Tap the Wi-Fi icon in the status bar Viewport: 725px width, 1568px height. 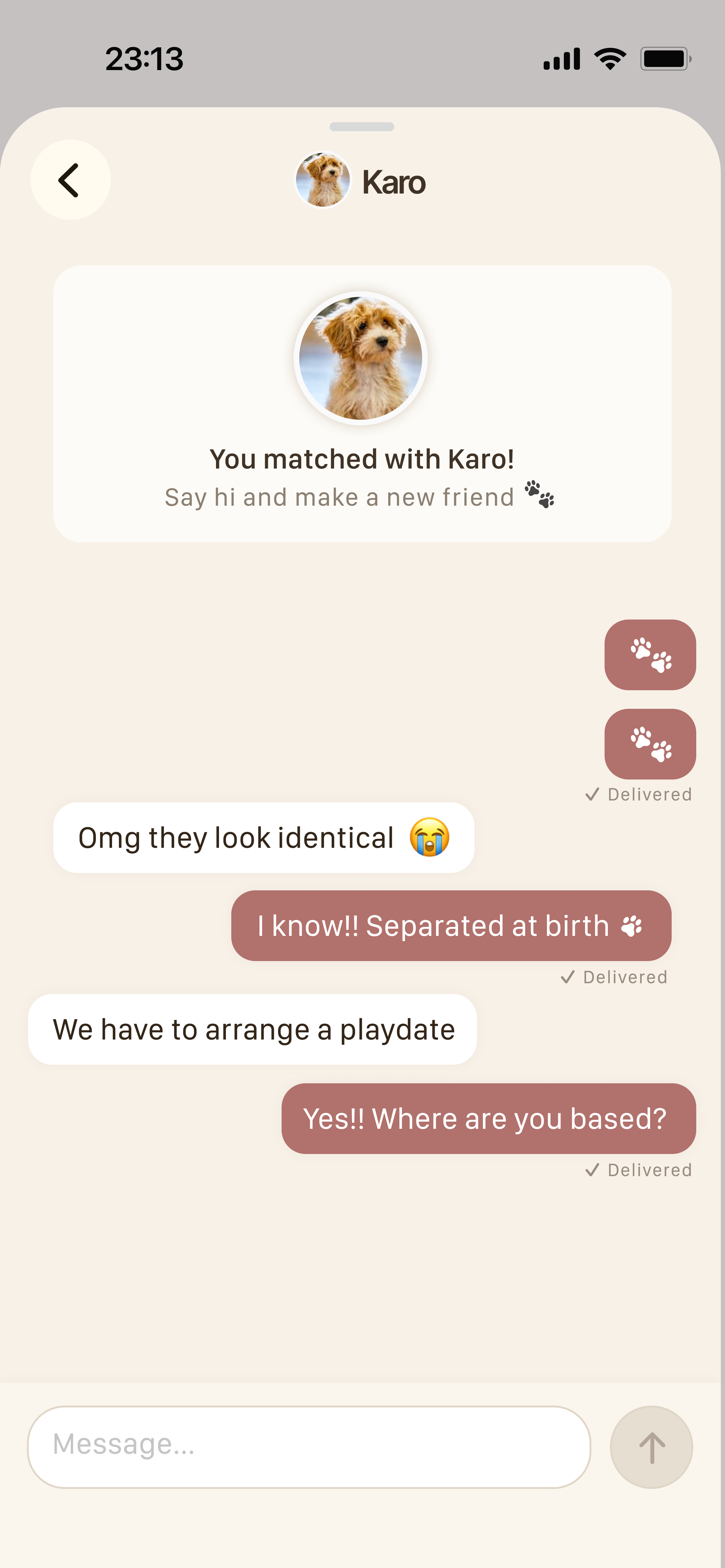611,58
